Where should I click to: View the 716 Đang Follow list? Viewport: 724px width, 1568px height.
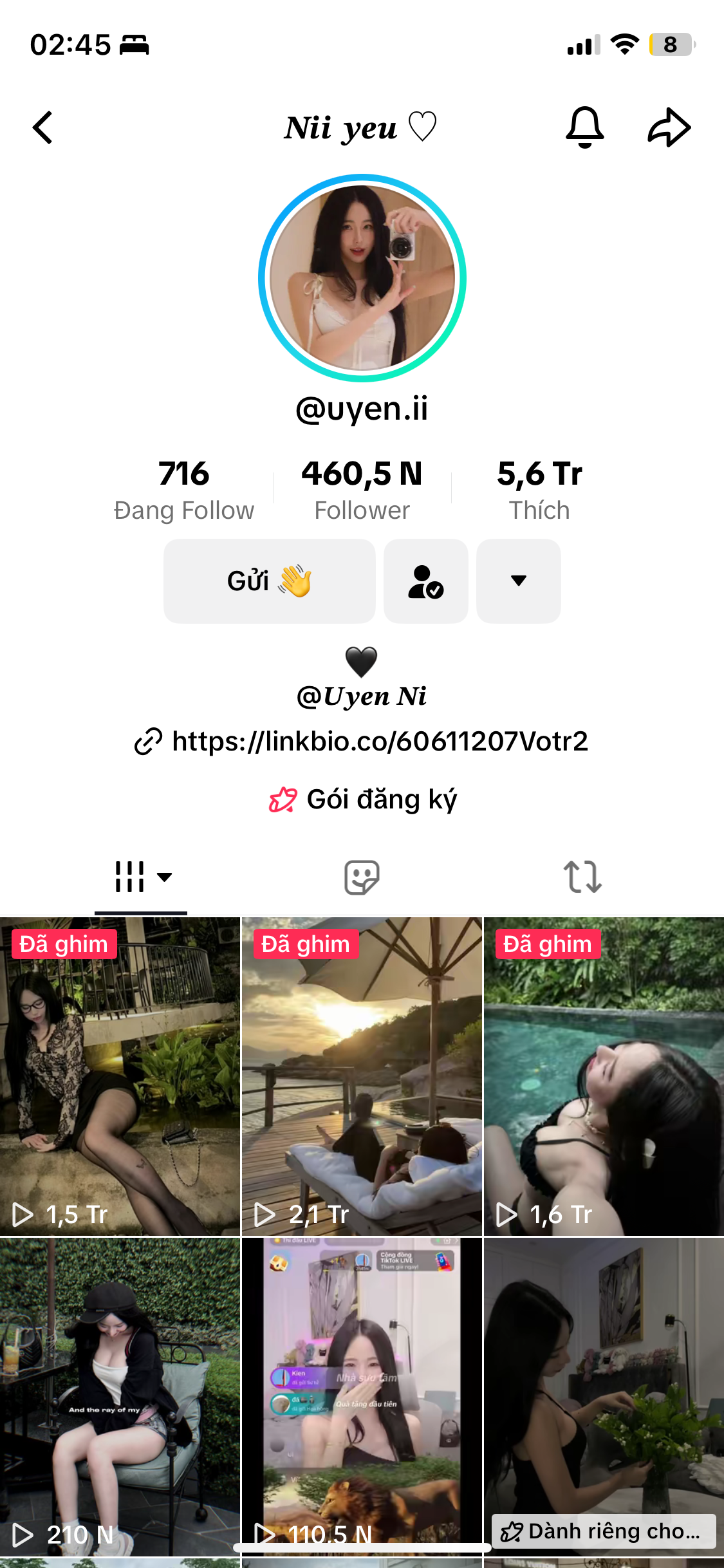tap(184, 489)
